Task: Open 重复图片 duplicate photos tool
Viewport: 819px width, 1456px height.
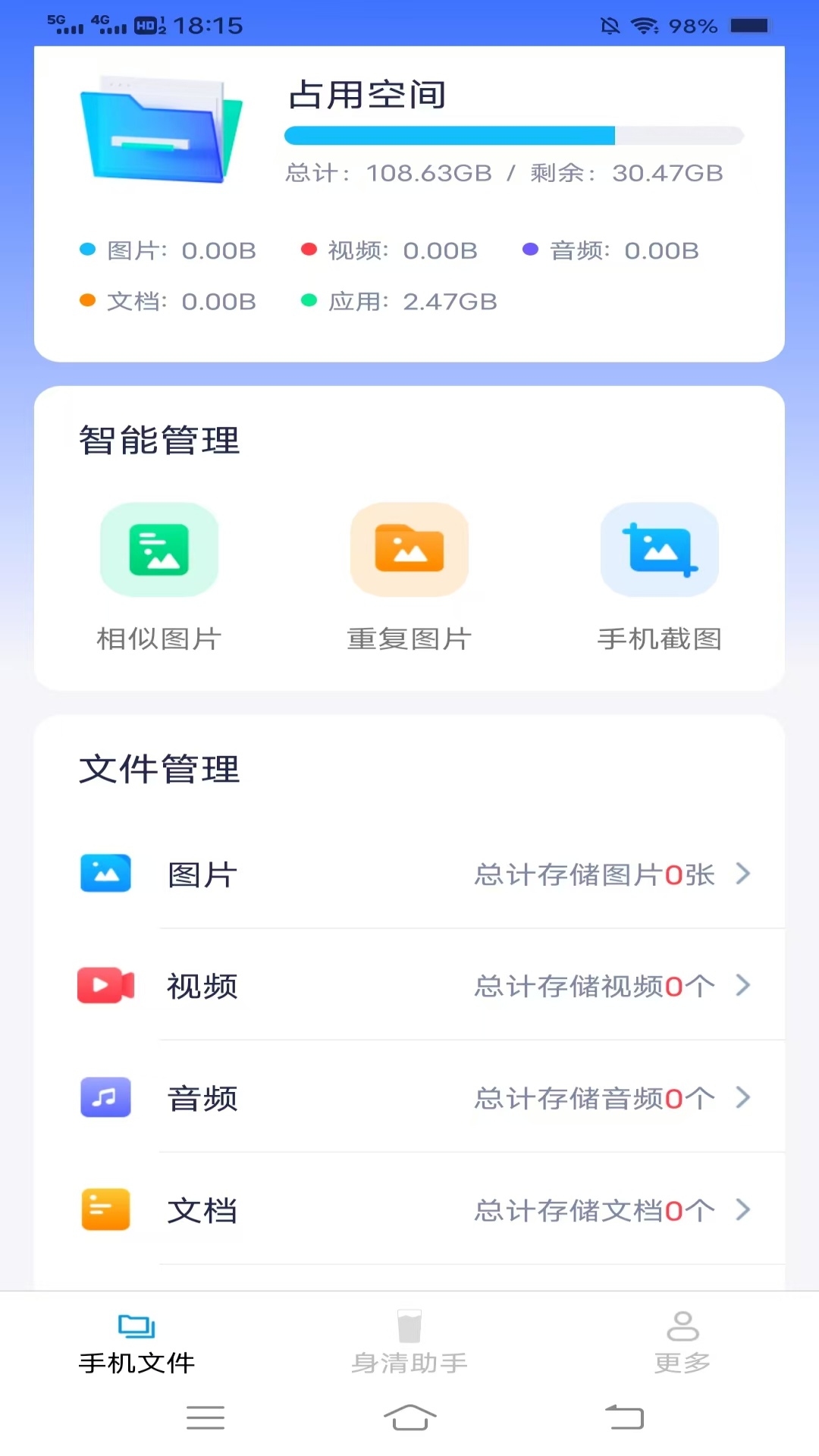Action: coord(409,576)
